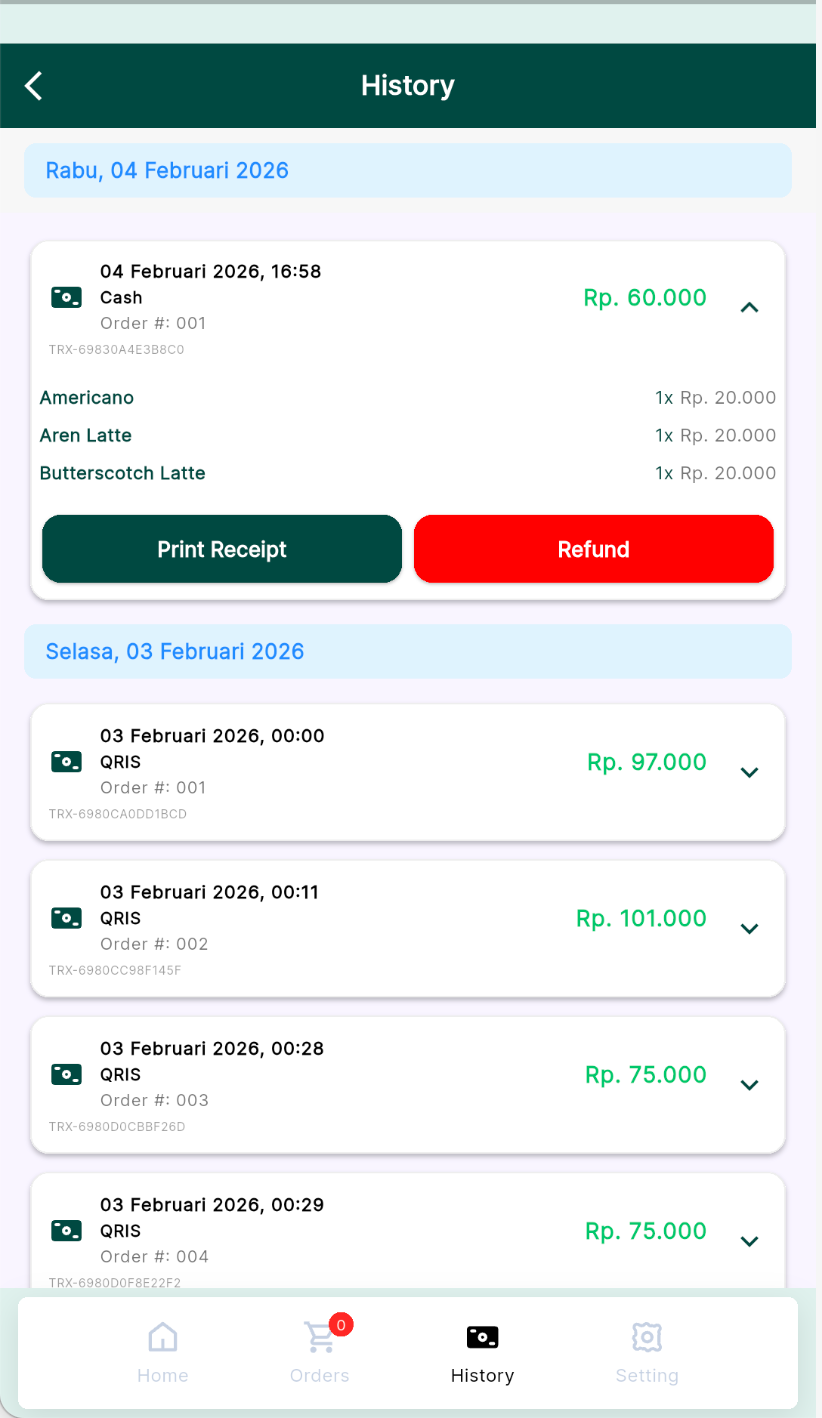Screen dimensions: 822x1418
Task: Click the back arrow in the header
Action: [x=33, y=85]
